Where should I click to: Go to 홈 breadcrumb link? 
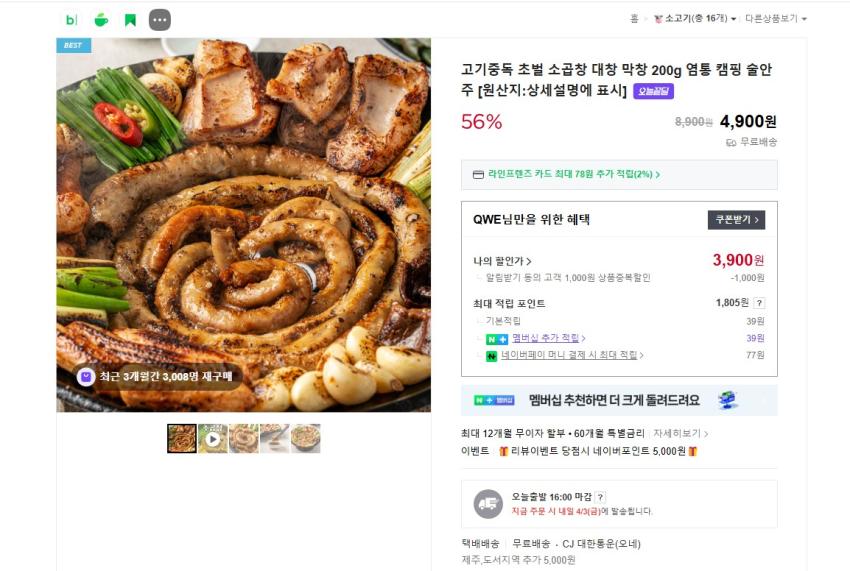(x=634, y=19)
